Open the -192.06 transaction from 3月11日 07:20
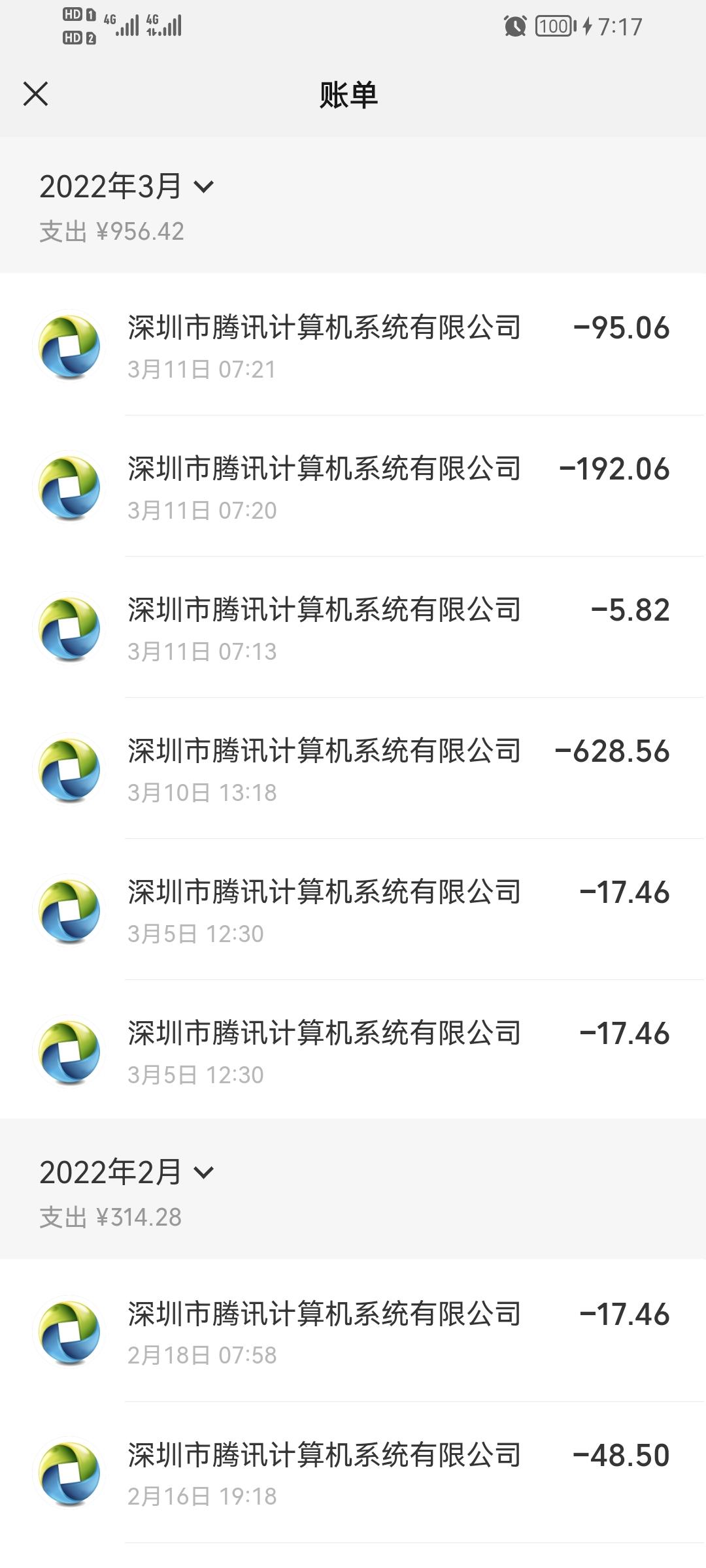This screenshot has width=706, height=1568. pyautogui.click(x=353, y=486)
